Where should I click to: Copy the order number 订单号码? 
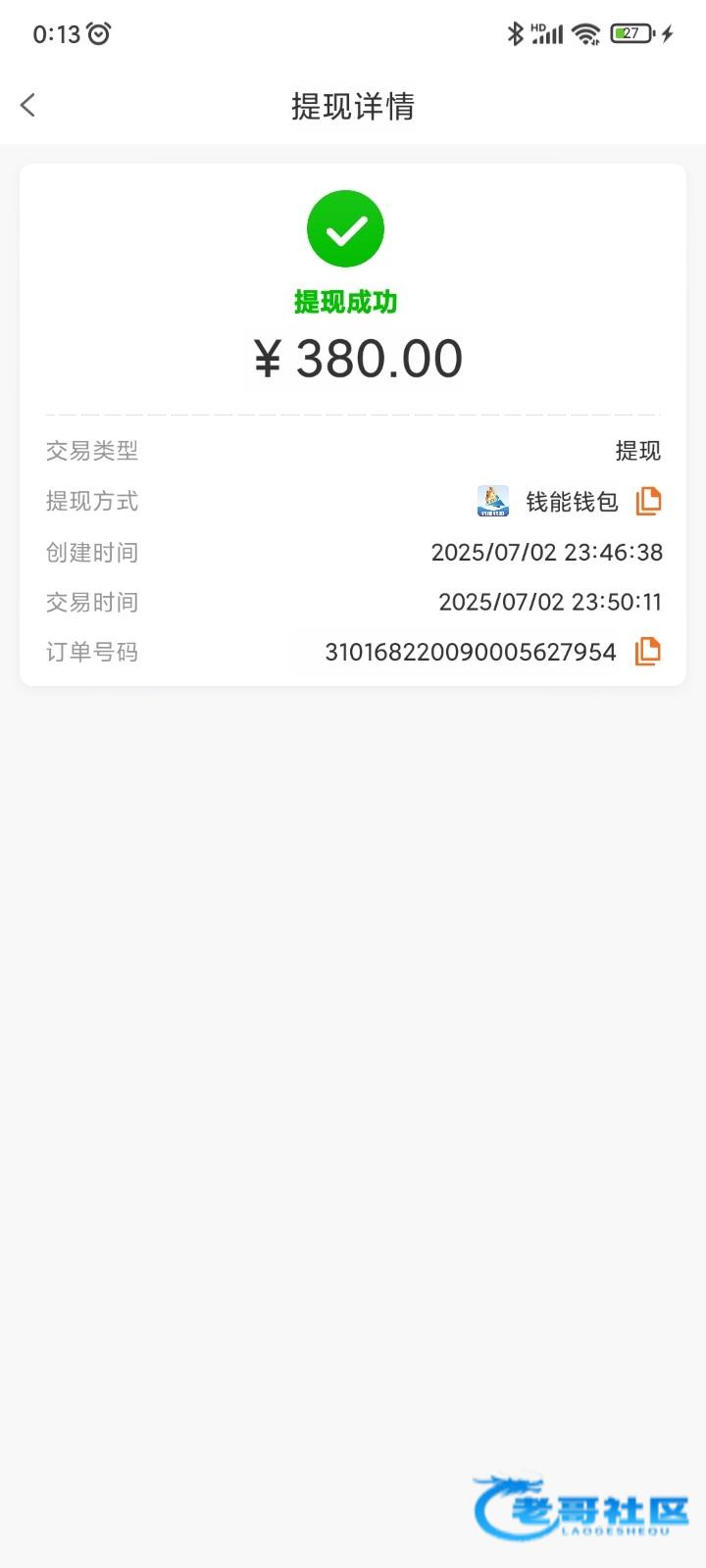(648, 651)
